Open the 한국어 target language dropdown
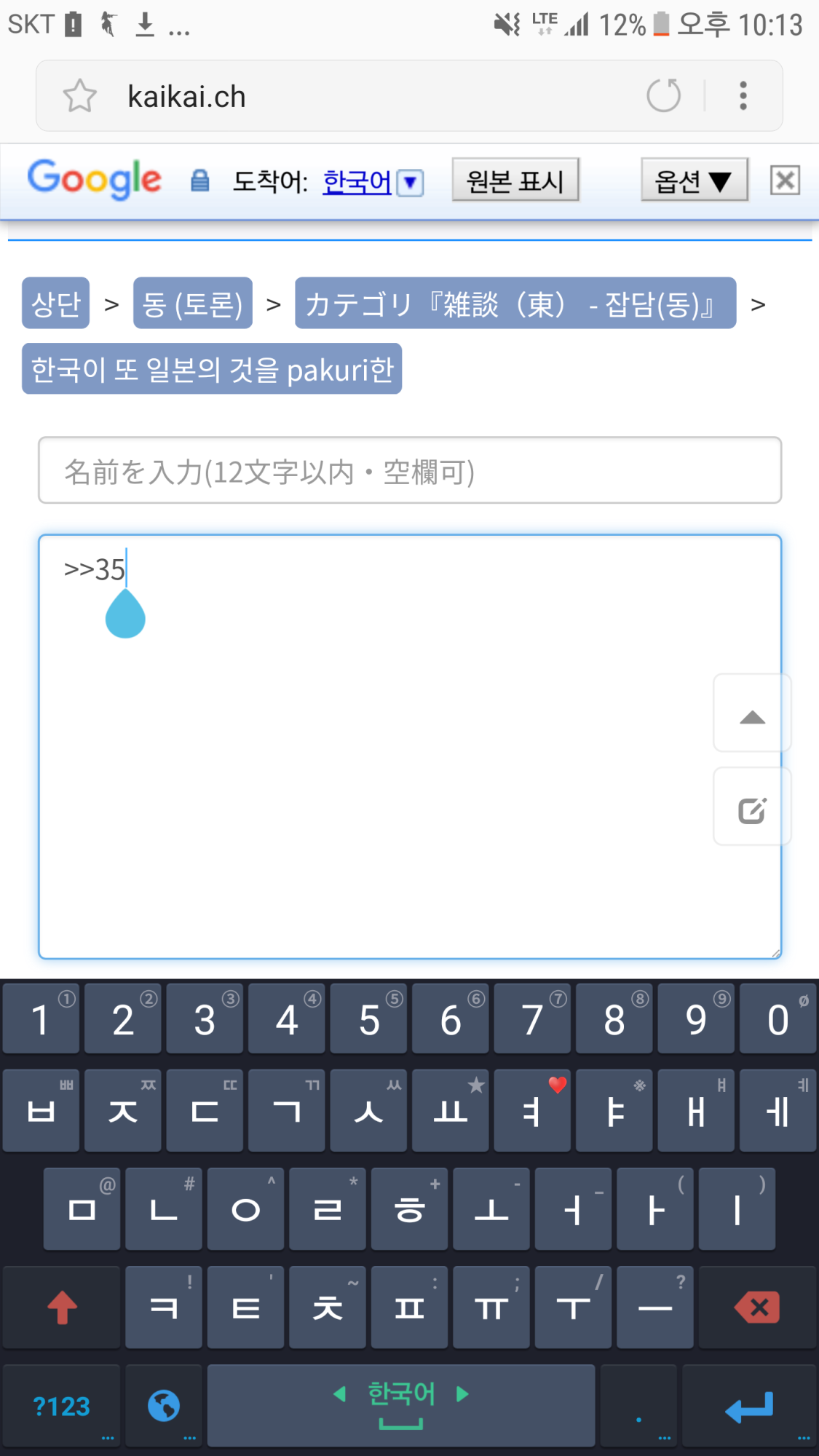The image size is (819, 1456). [410, 182]
